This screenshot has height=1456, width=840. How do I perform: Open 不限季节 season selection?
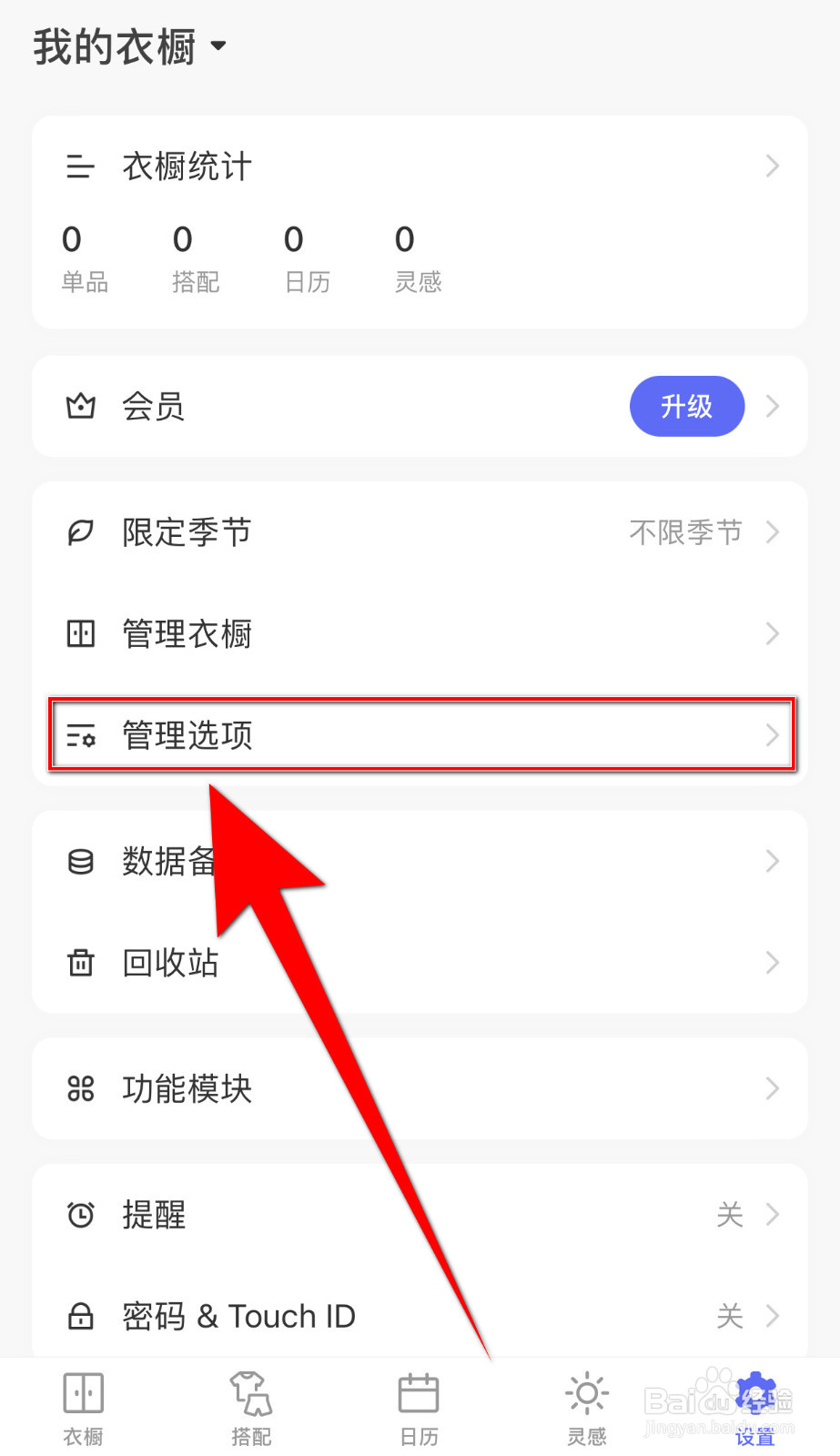(x=685, y=532)
